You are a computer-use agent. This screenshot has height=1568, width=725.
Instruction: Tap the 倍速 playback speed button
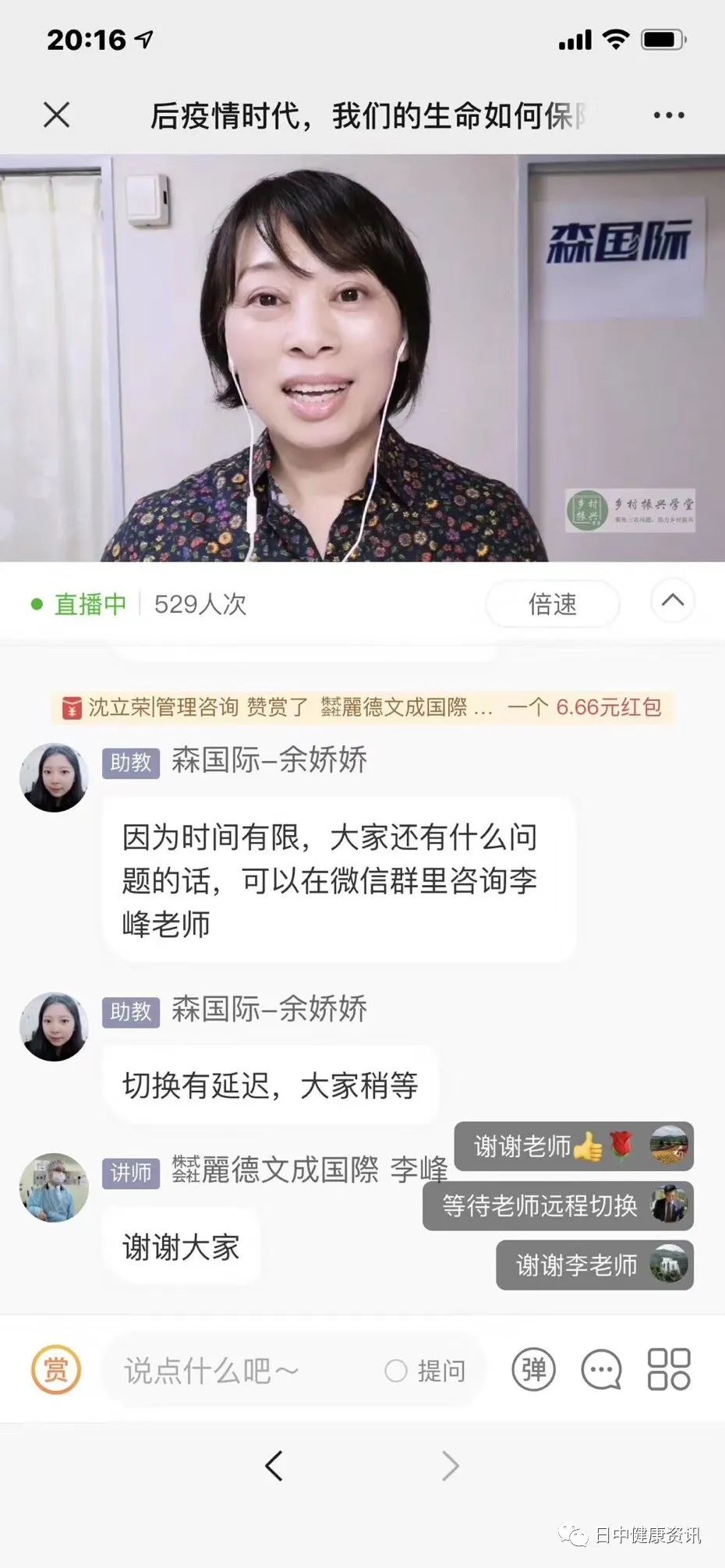tap(553, 603)
